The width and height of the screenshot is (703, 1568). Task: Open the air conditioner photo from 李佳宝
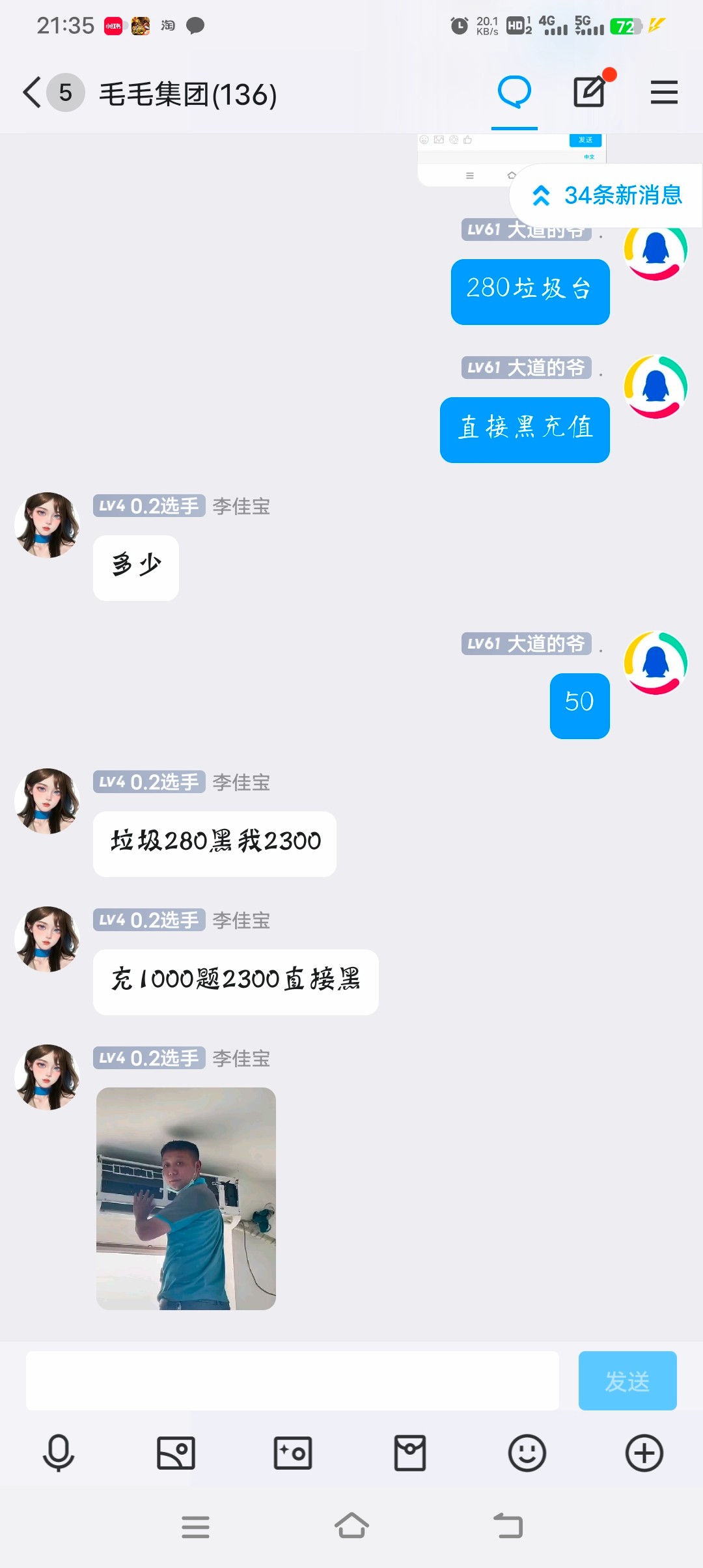(186, 1198)
